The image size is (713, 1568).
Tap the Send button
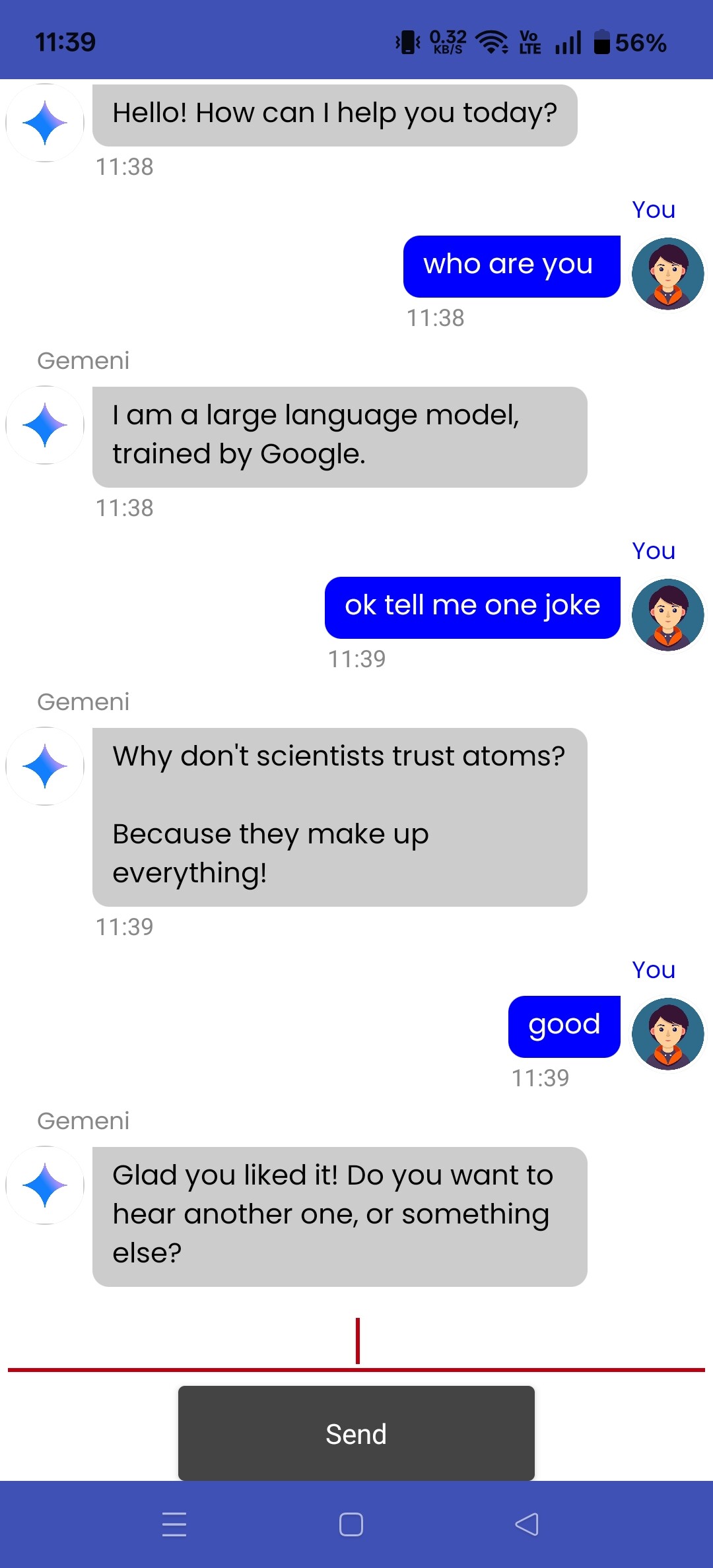pos(356,1433)
